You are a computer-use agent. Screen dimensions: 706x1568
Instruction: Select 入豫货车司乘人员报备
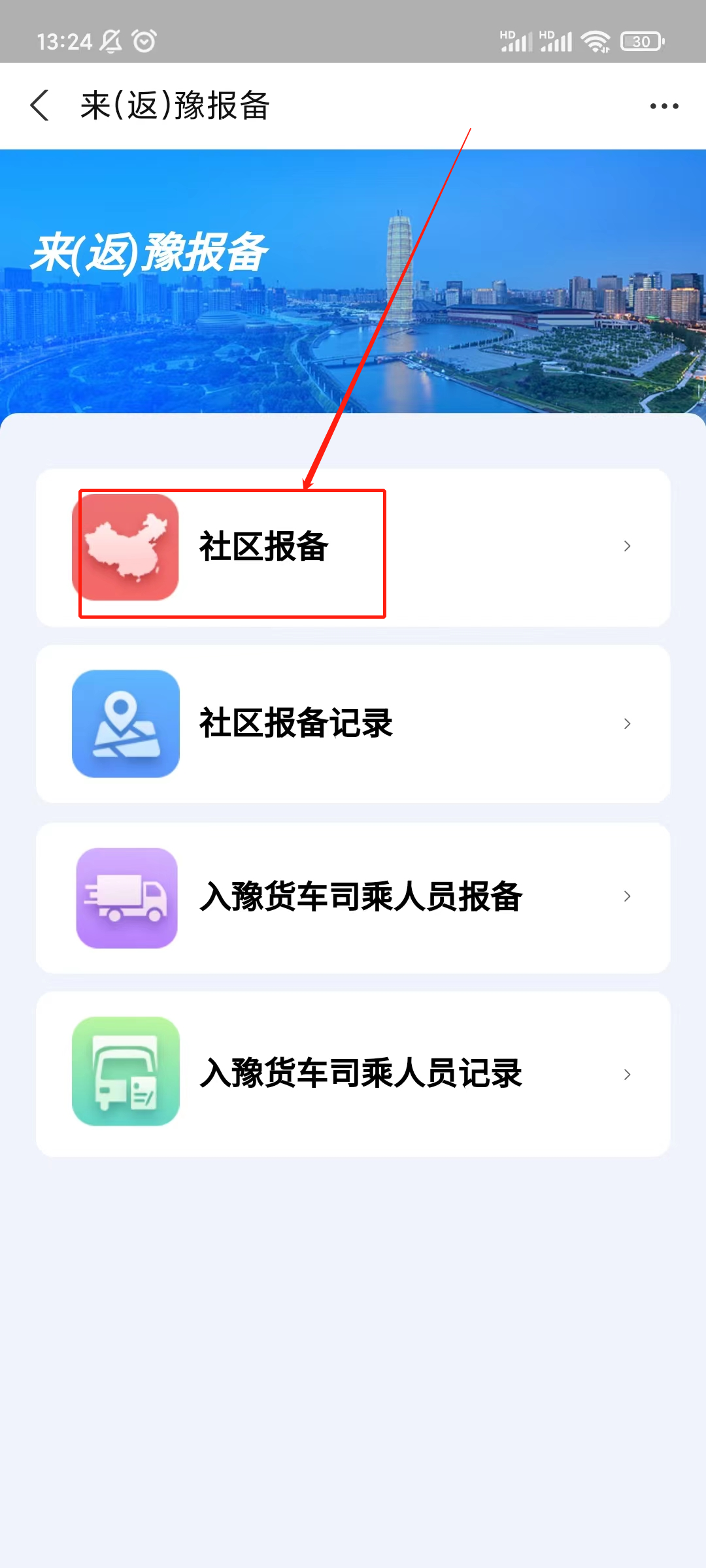point(353,898)
